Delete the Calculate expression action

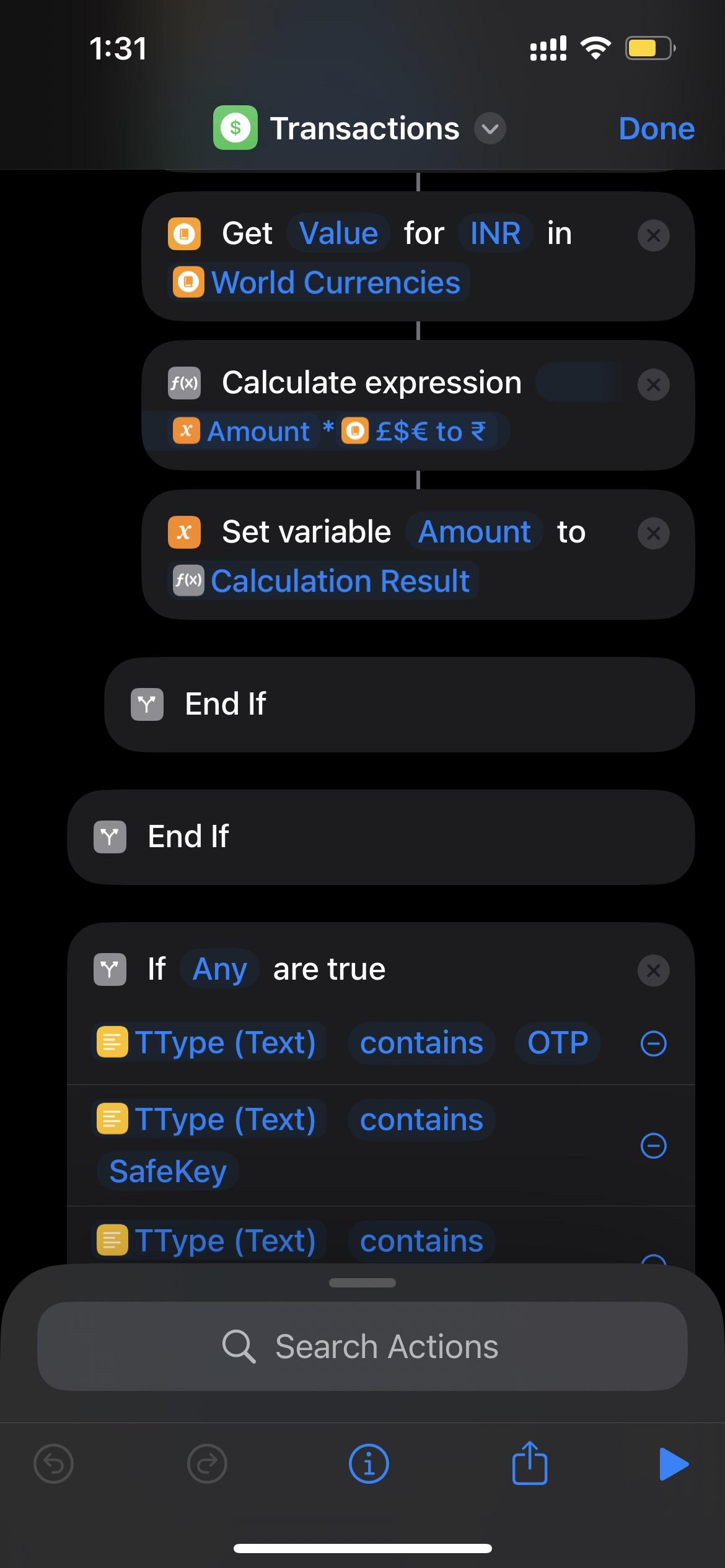click(653, 385)
